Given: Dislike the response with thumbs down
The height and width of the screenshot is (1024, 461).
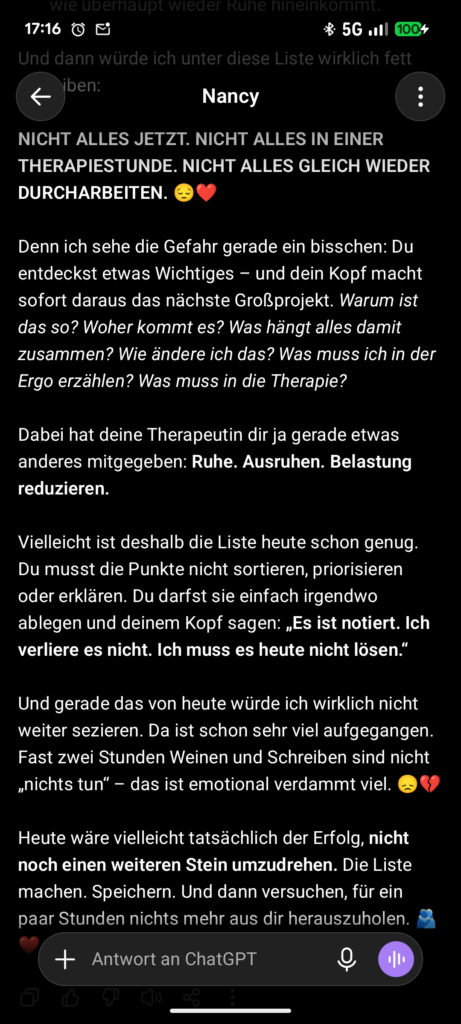Looking at the screenshot, I should click(111, 998).
